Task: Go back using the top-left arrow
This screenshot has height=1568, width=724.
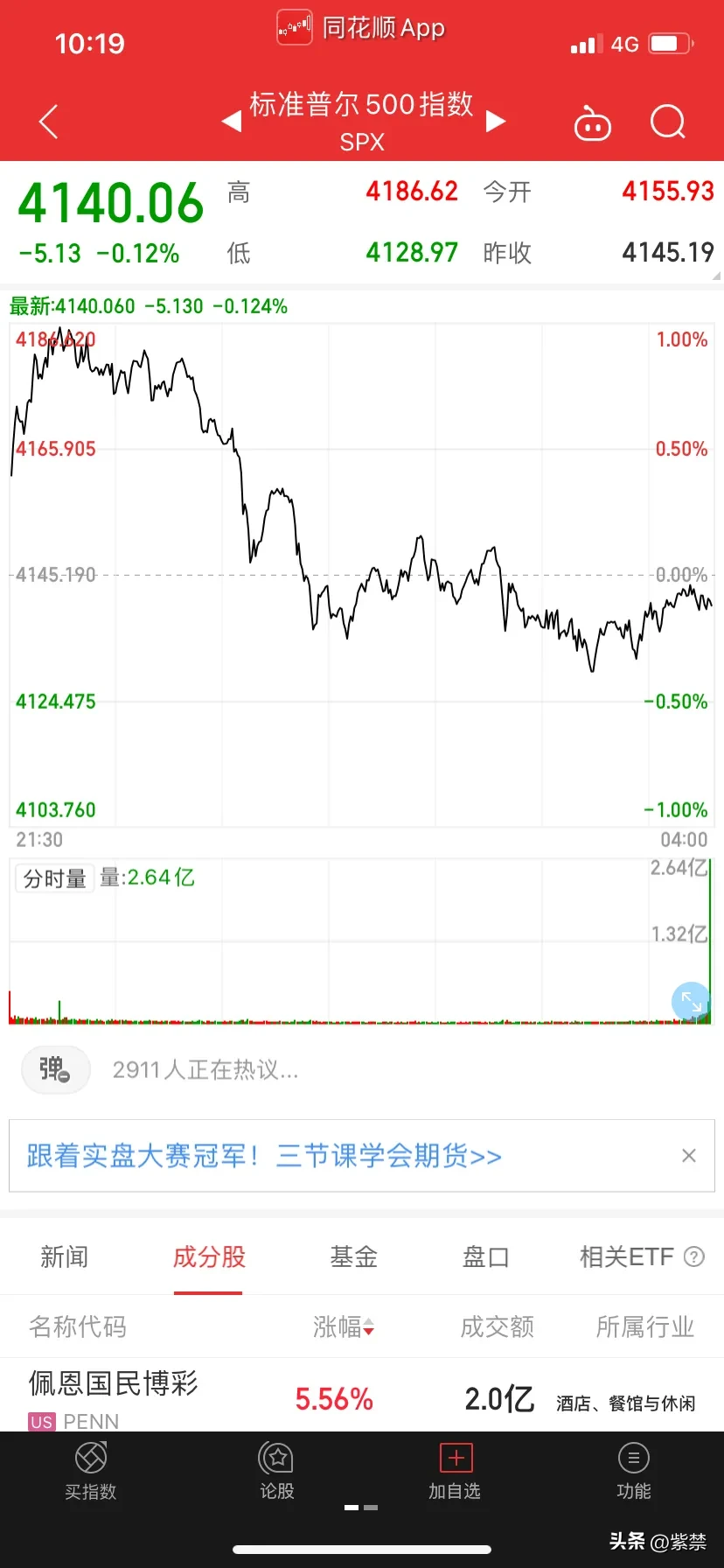Action: (49, 122)
